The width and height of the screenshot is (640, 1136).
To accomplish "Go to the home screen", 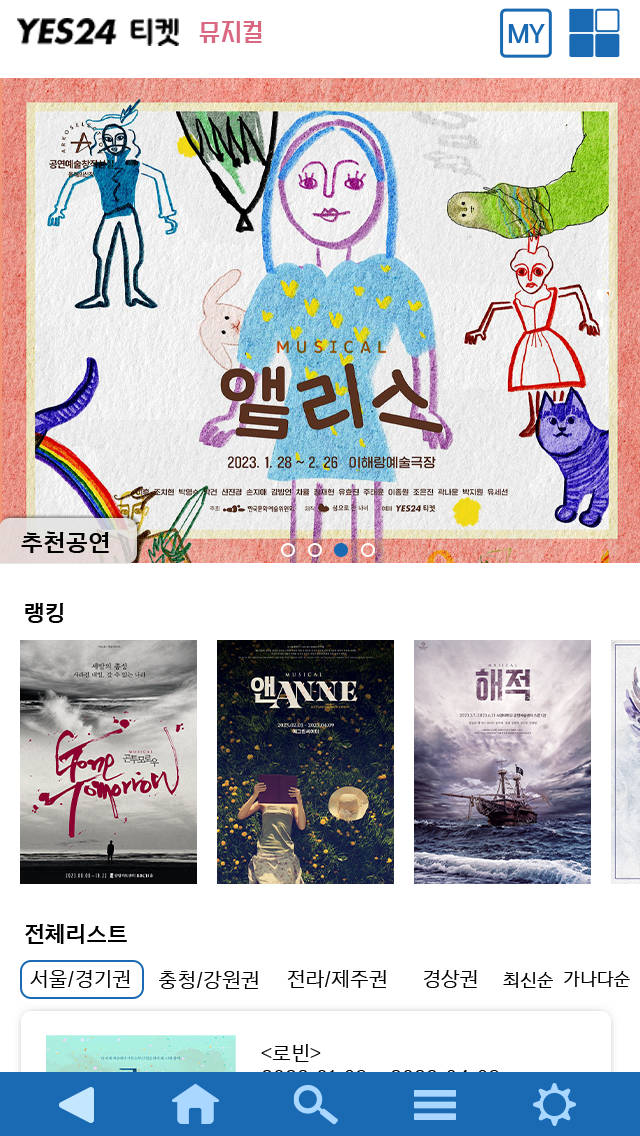I will click(195, 1105).
